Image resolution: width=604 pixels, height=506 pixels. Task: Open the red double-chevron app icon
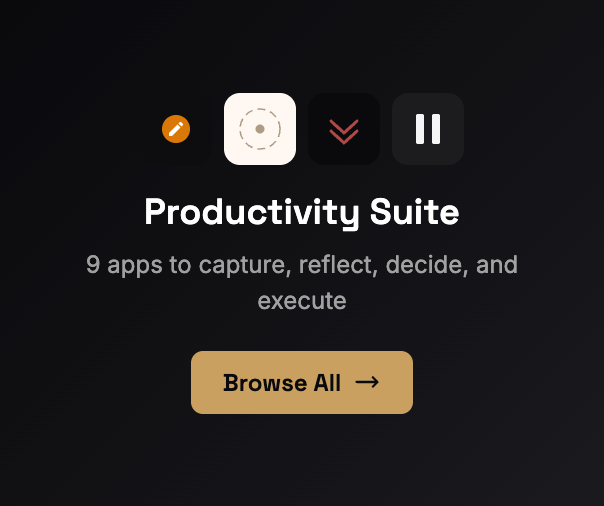tap(344, 129)
